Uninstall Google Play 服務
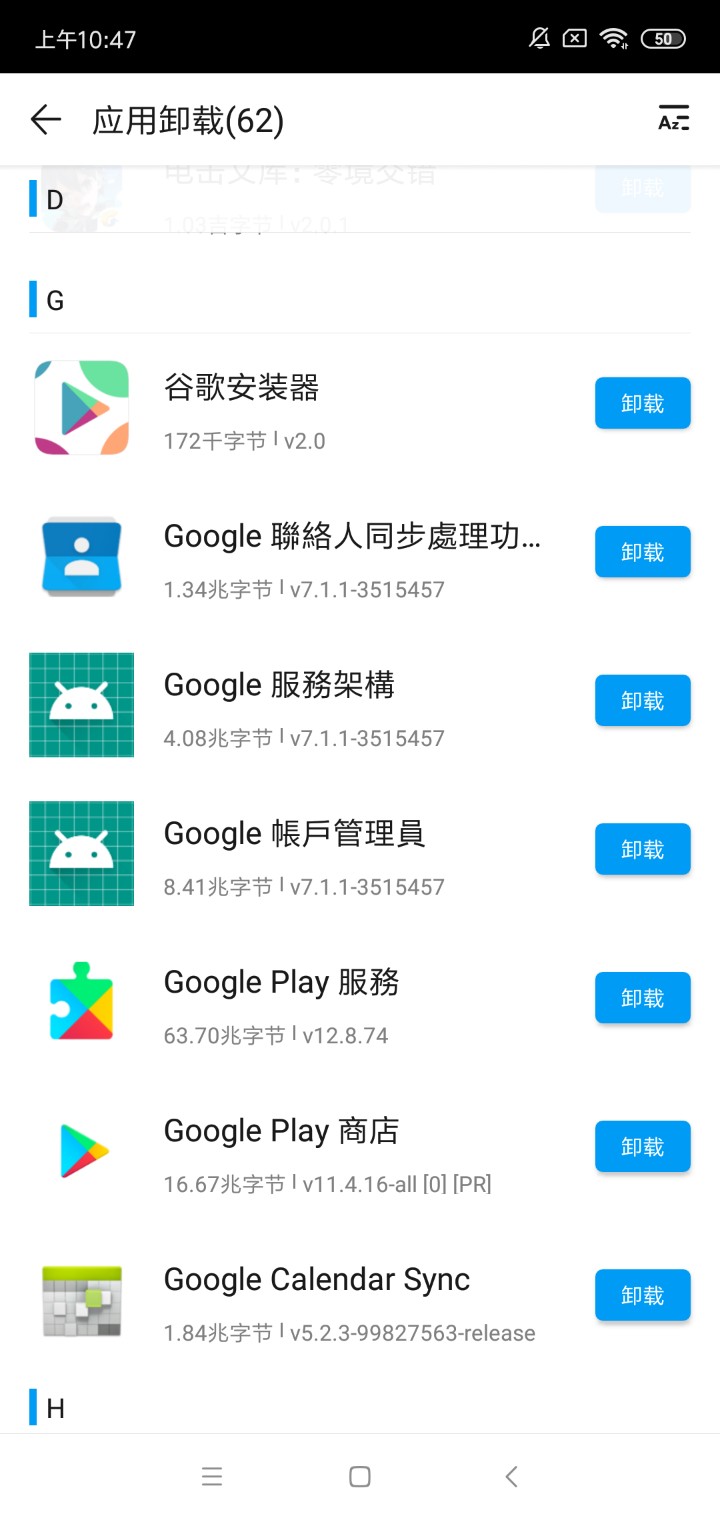 click(642, 998)
